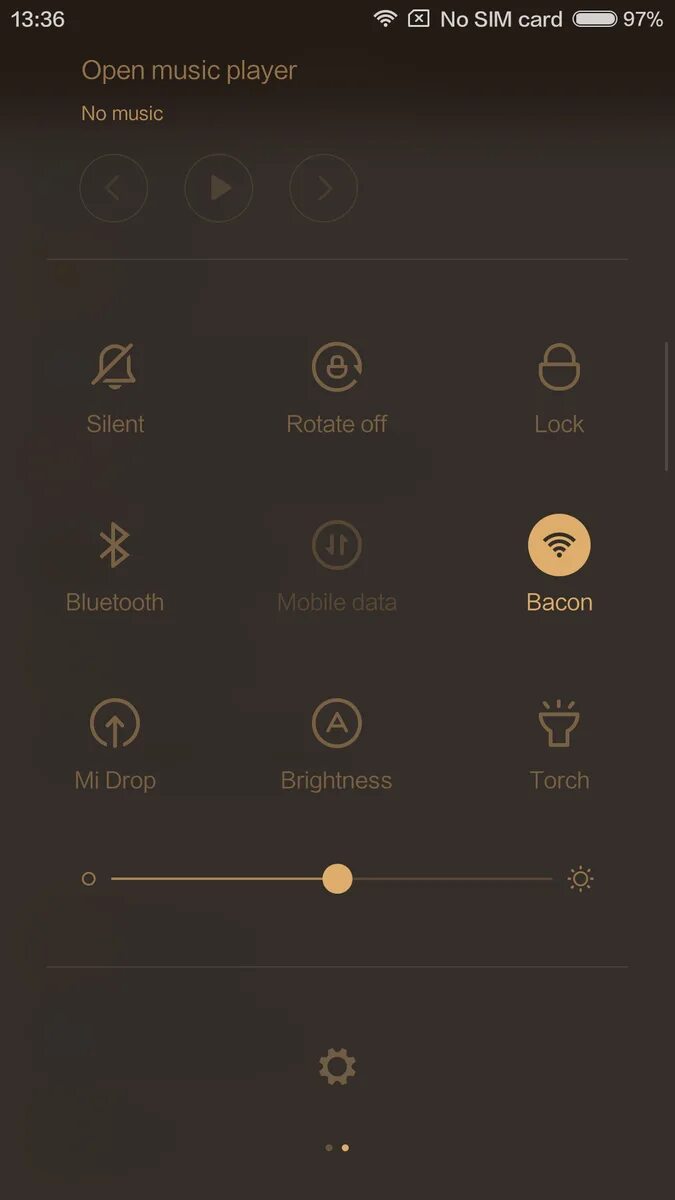Viewport: 675px width, 1200px height.
Task: Toggle auto Brightness
Action: 337,724
